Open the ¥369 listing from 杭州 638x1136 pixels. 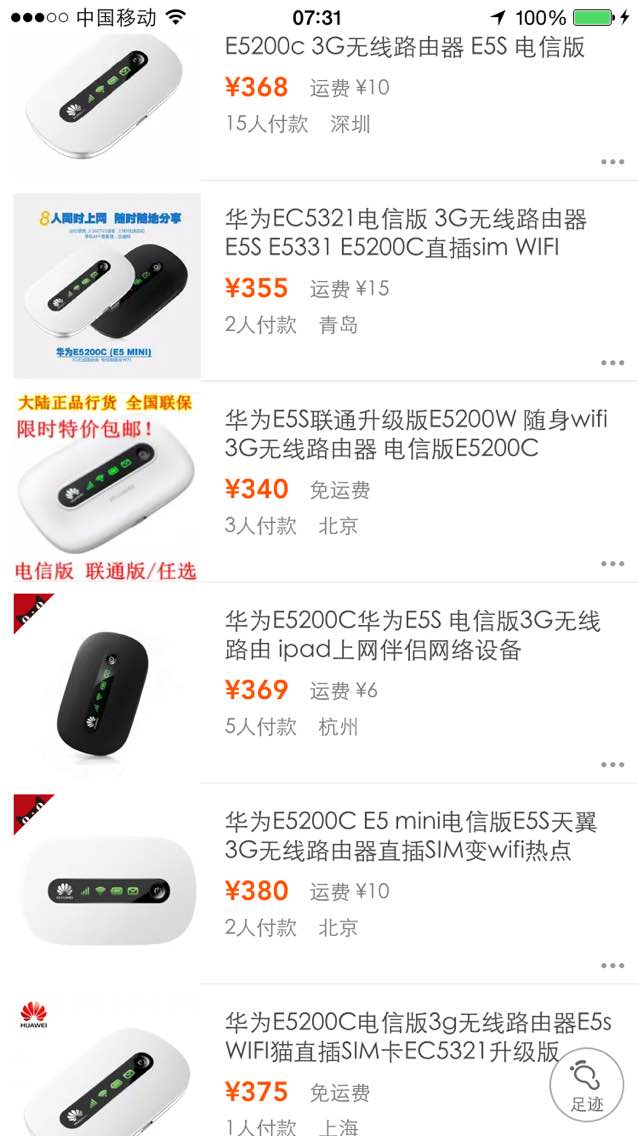319,682
